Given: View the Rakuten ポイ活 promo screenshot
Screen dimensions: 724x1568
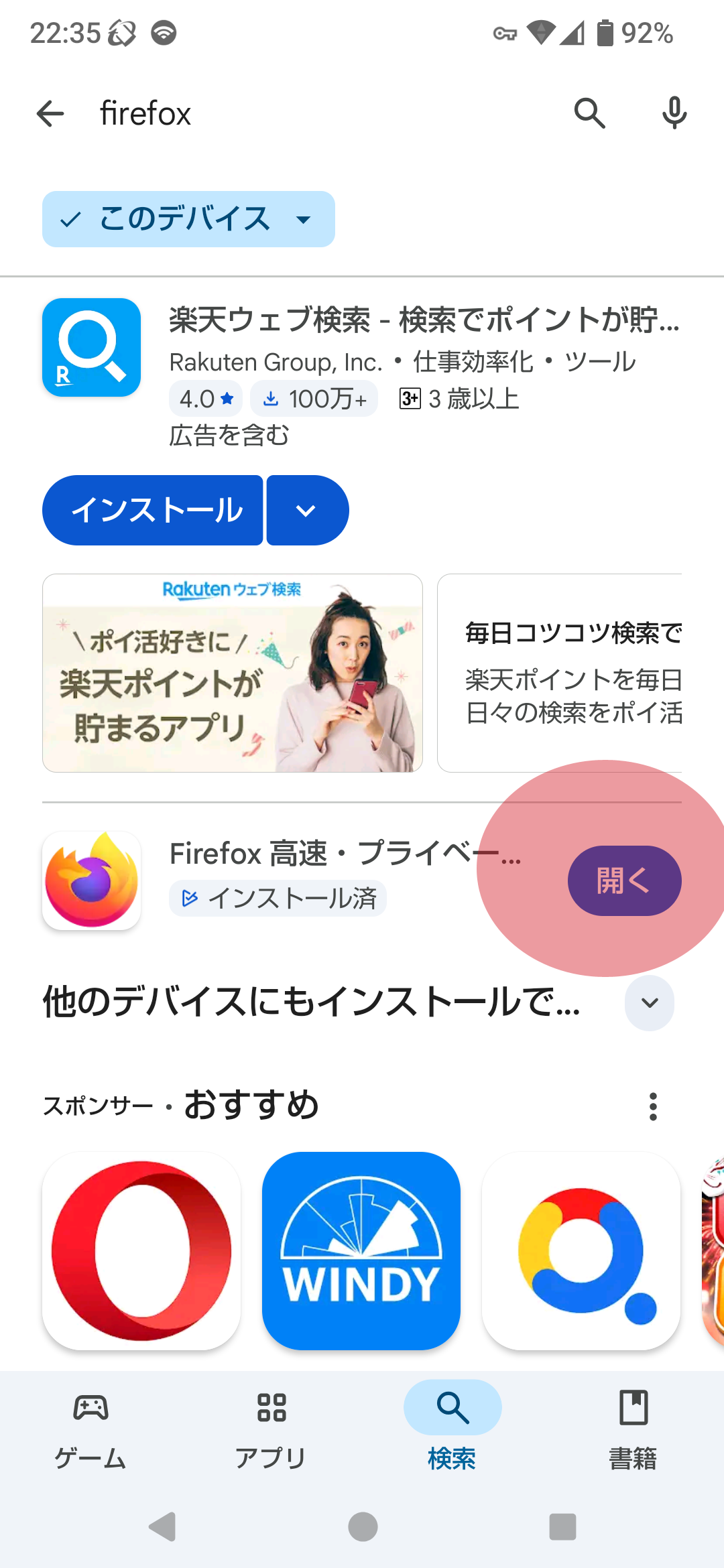Looking at the screenshot, I should pos(232,673).
